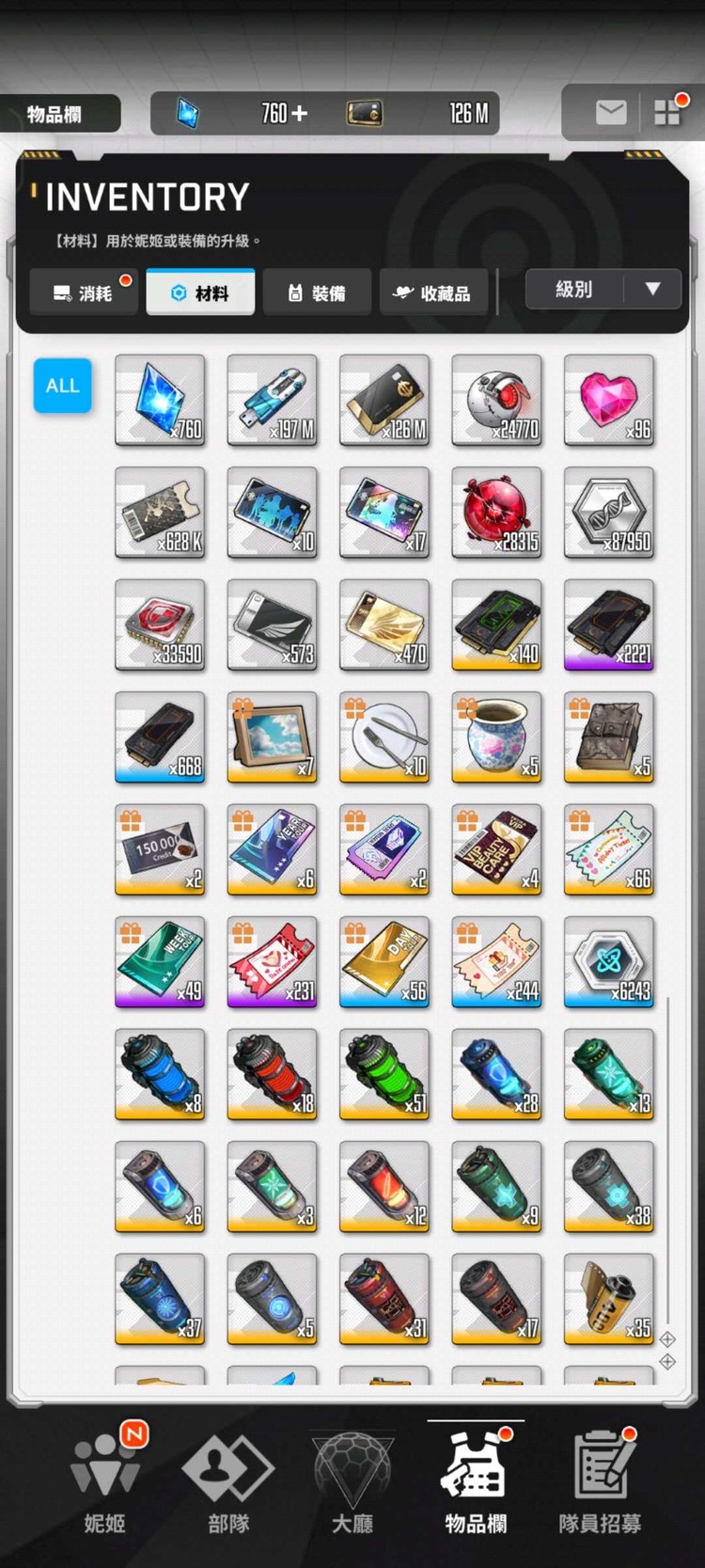Expand the 級別 sort dropdown
The height and width of the screenshot is (1568, 705).
pos(603,289)
